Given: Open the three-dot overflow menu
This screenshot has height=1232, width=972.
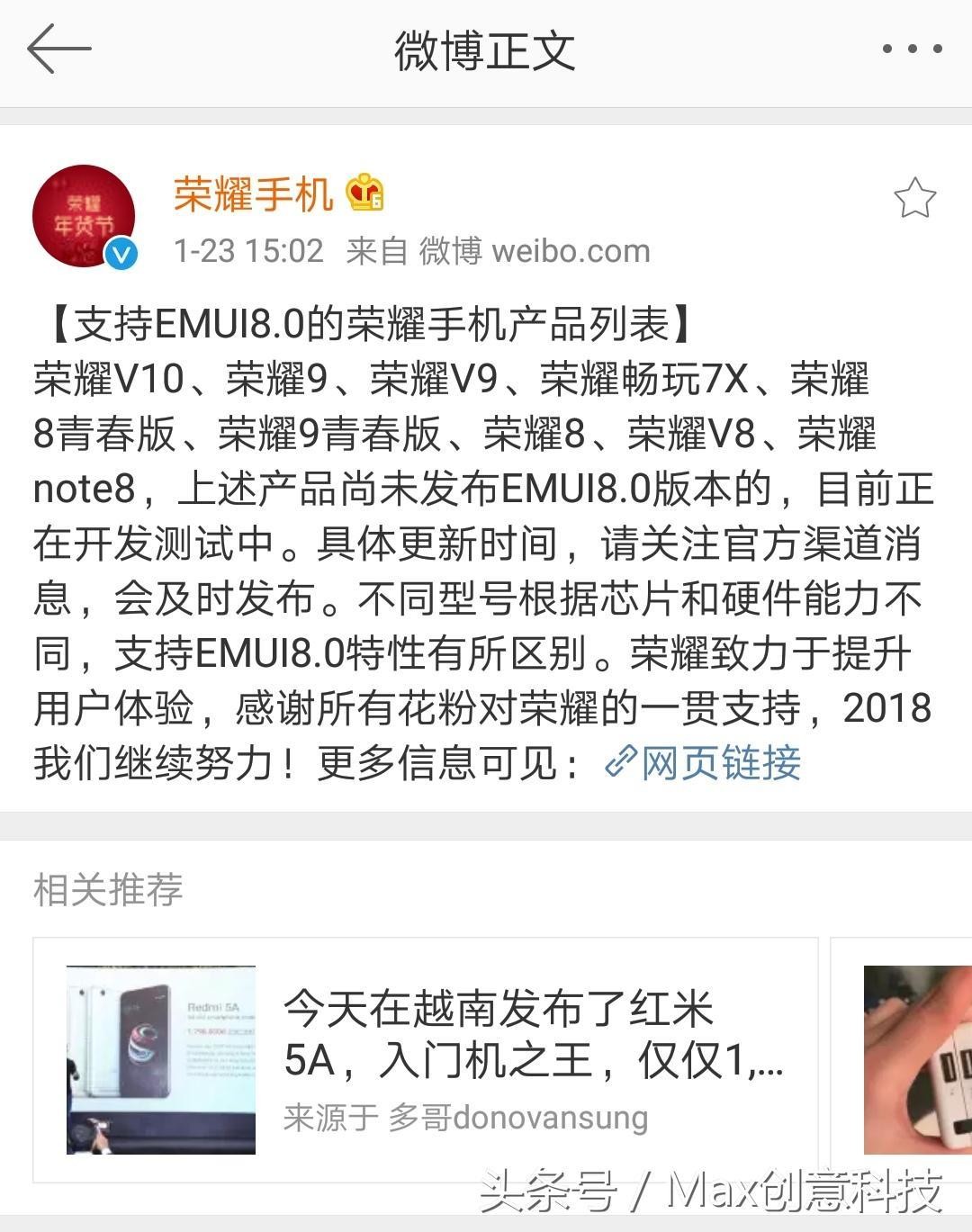Looking at the screenshot, I should [x=912, y=49].
